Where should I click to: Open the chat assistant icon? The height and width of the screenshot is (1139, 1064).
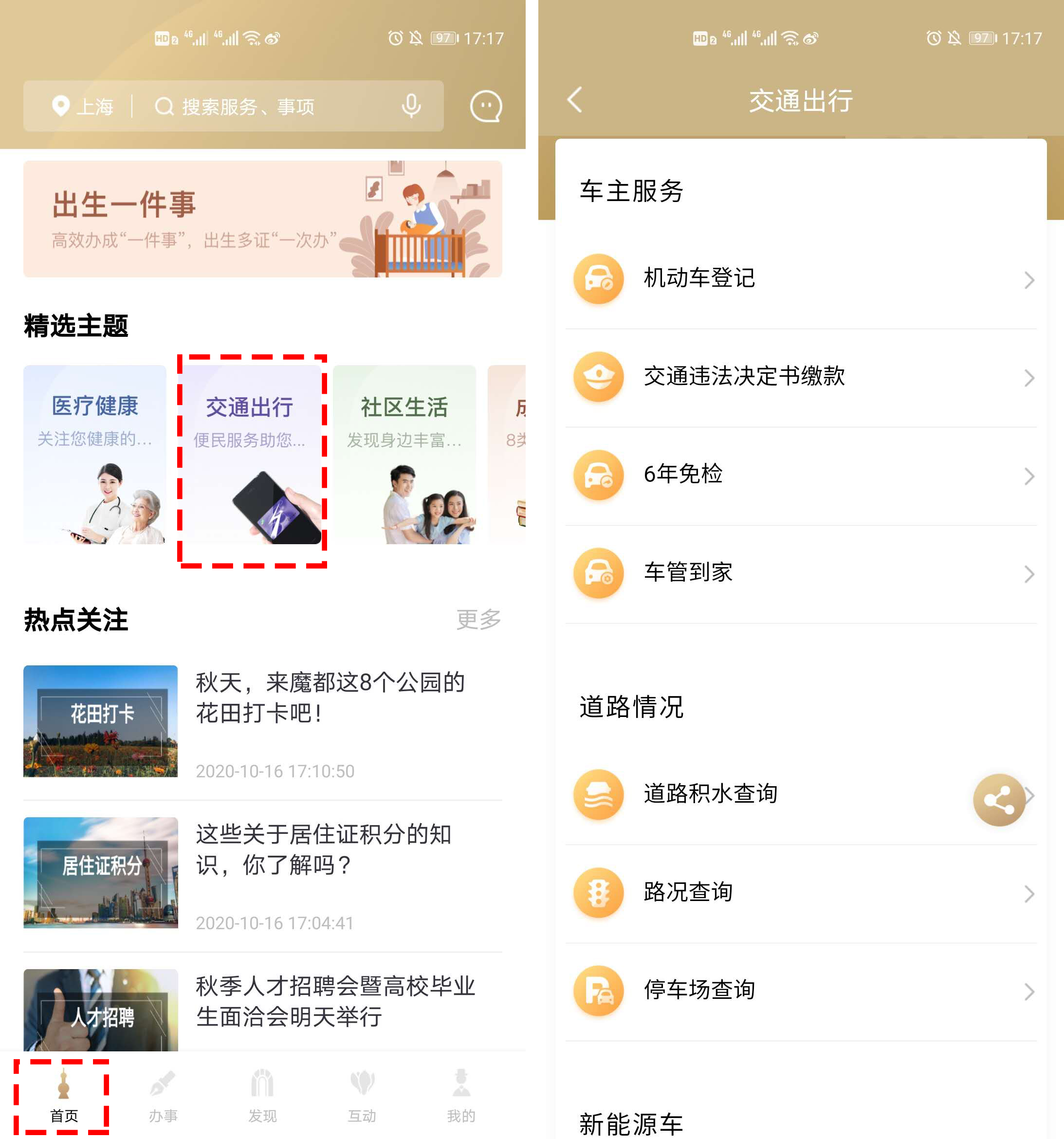(x=485, y=106)
